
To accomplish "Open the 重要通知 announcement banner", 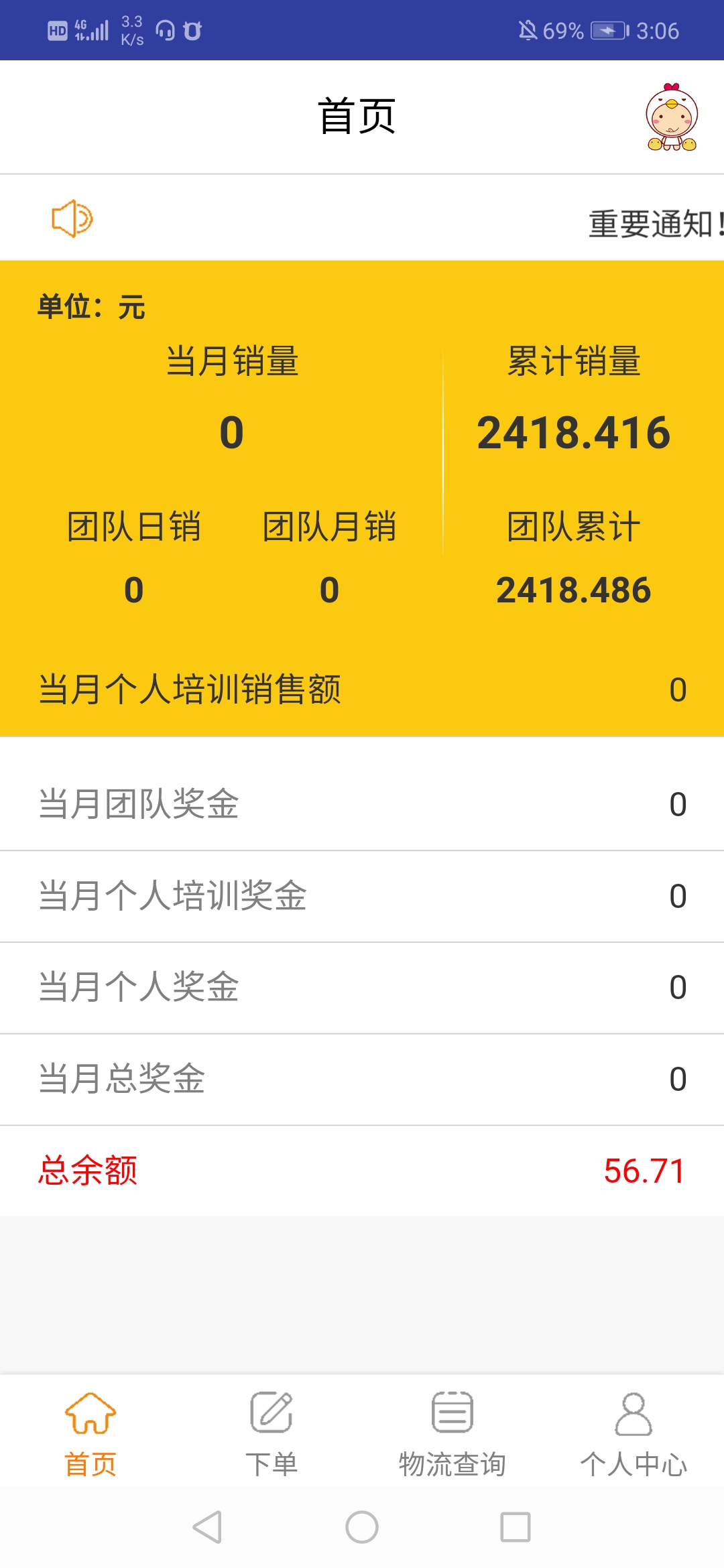I will pos(654,223).
